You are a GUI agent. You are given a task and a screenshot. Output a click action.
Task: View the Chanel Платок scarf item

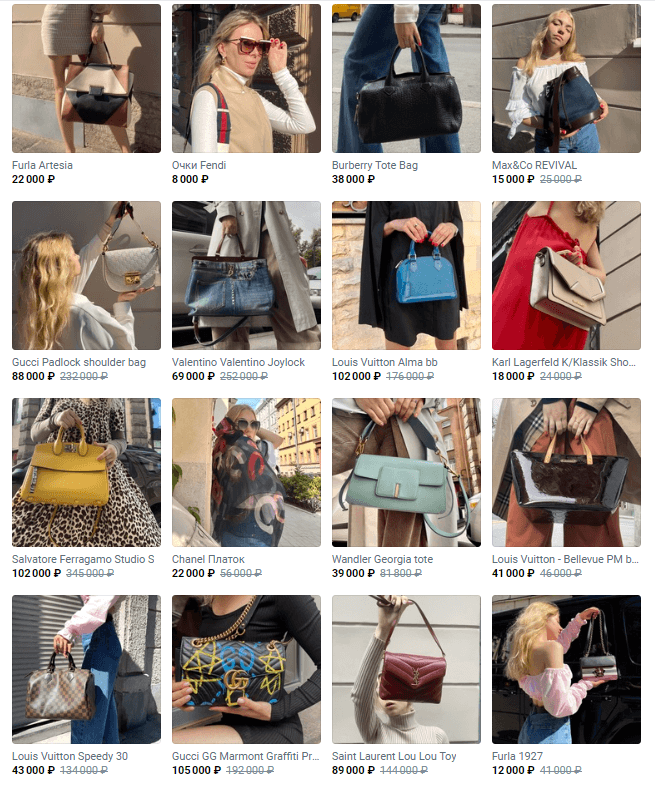pos(246,472)
